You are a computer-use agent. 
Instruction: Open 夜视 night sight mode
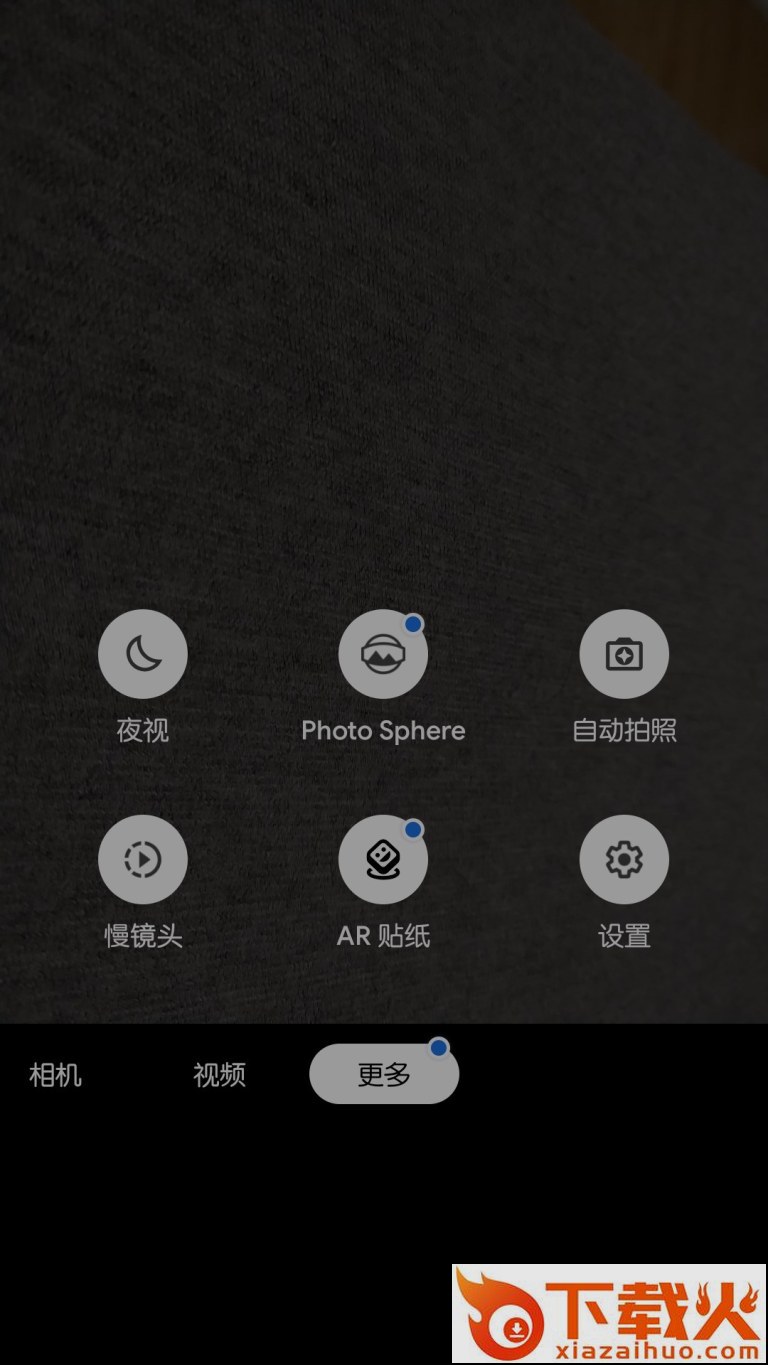coord(143,654)
